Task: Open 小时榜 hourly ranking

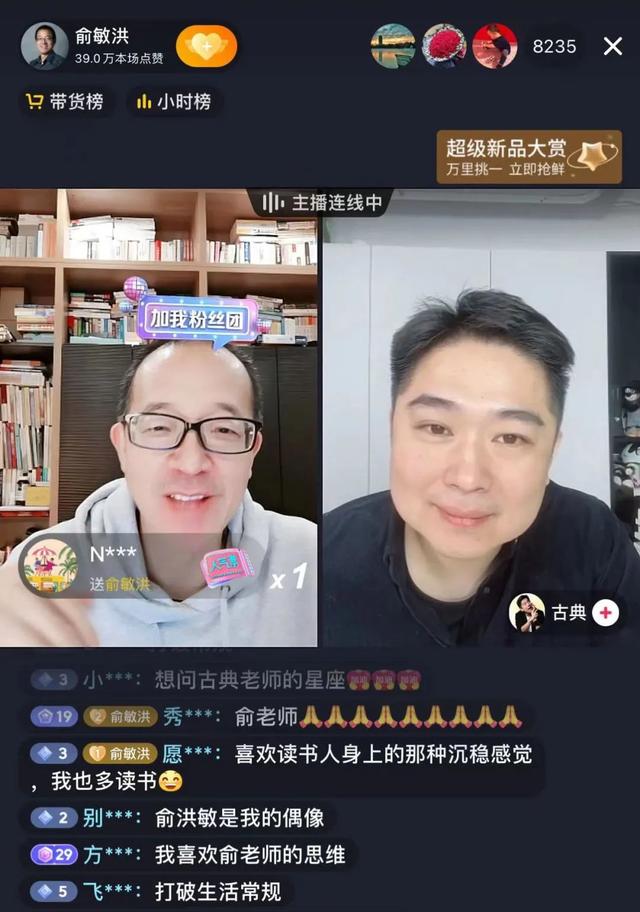Action: pos(175,102)
